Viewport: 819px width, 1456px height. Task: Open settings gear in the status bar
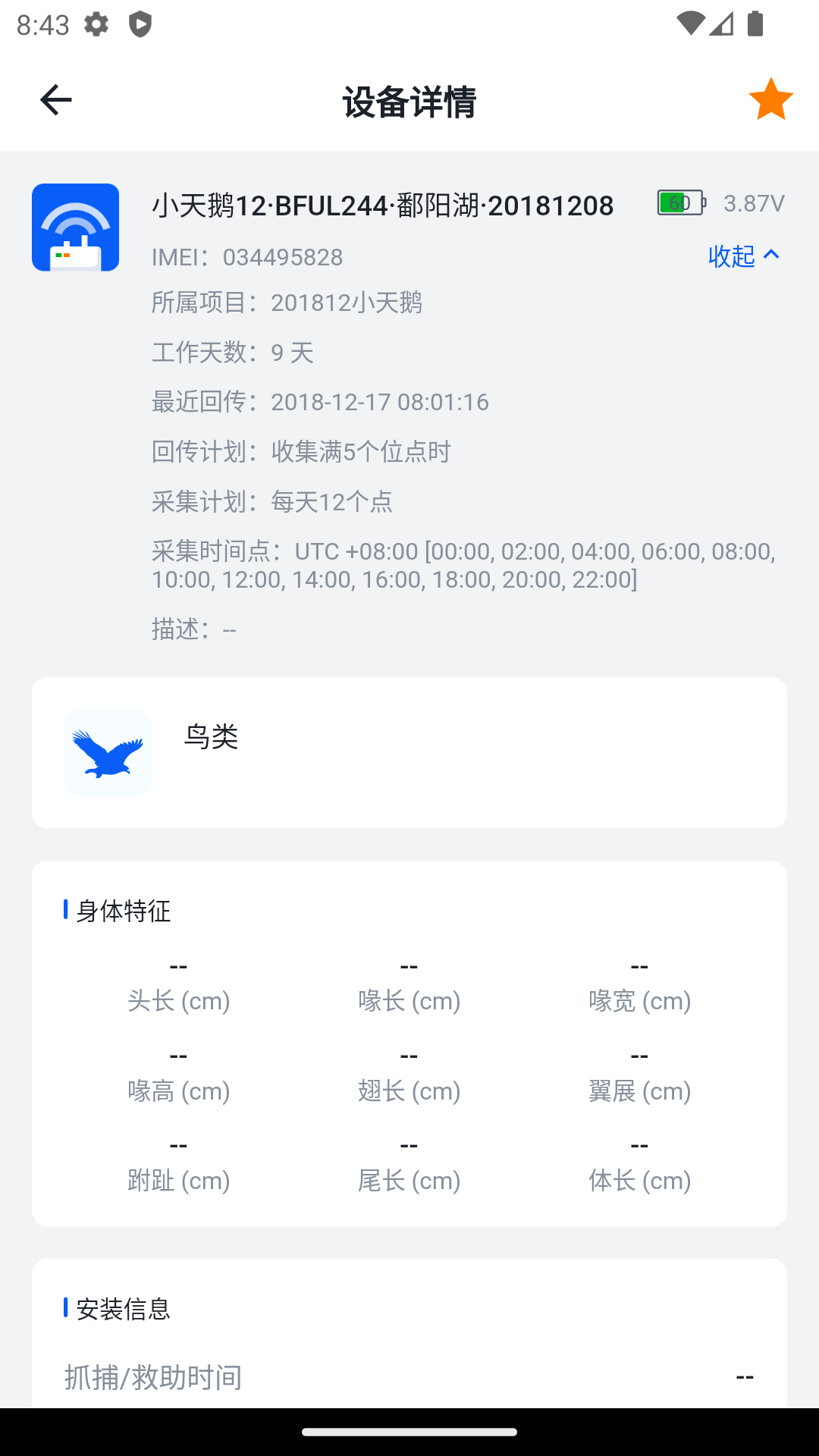(x=97, y=24)
